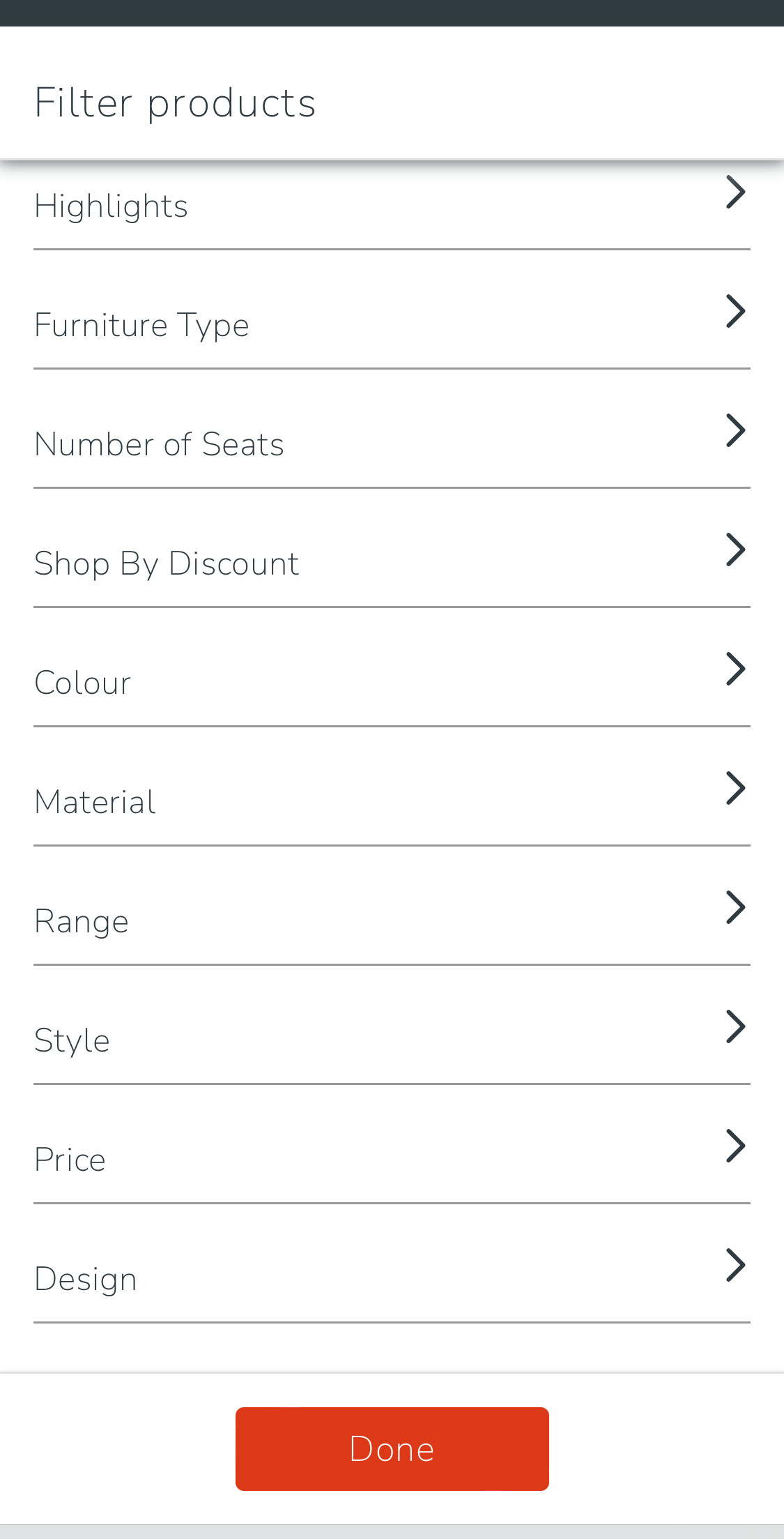Open the Material filter options

click(95, 801)
